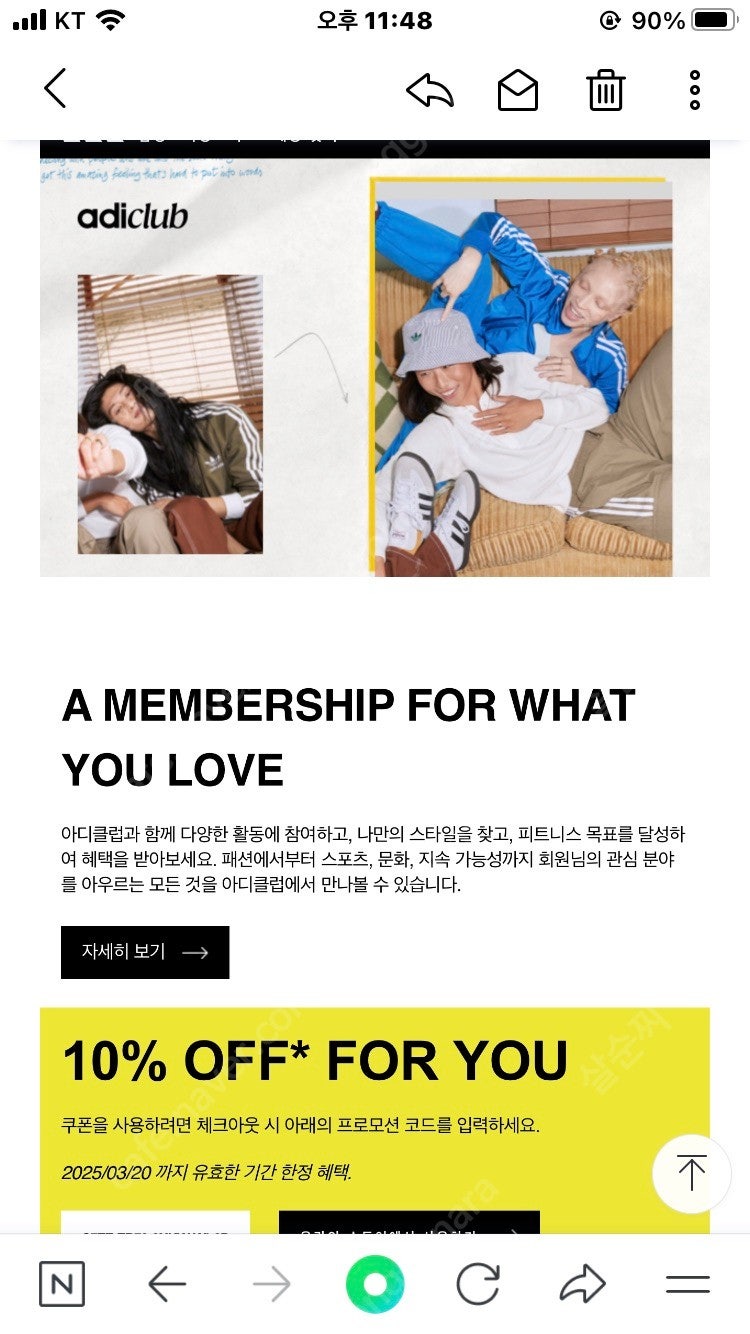Reload the page
750x1334 pixels.
pyautogui.click(x=478, y=1284)
